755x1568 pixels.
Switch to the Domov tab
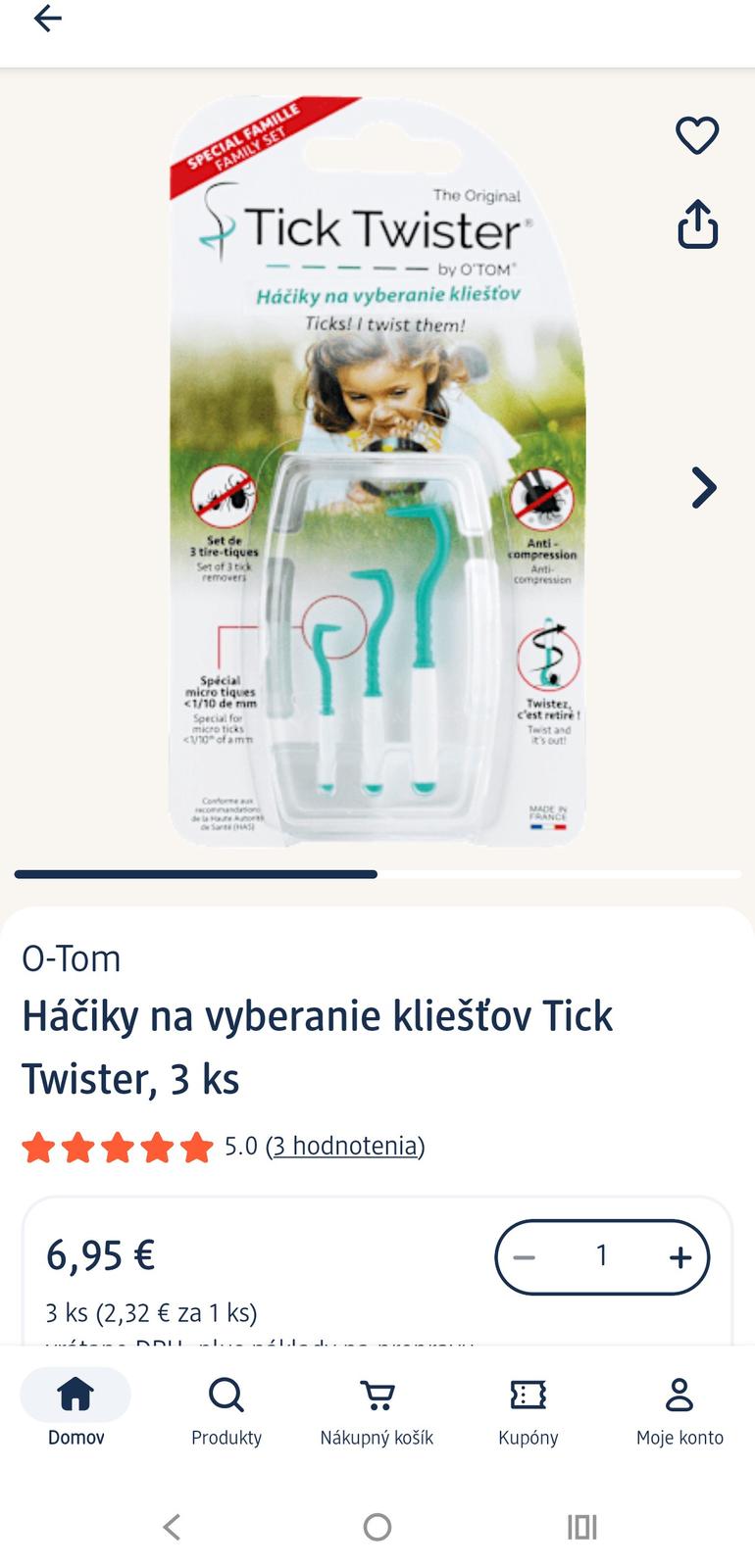(75, 1409)
